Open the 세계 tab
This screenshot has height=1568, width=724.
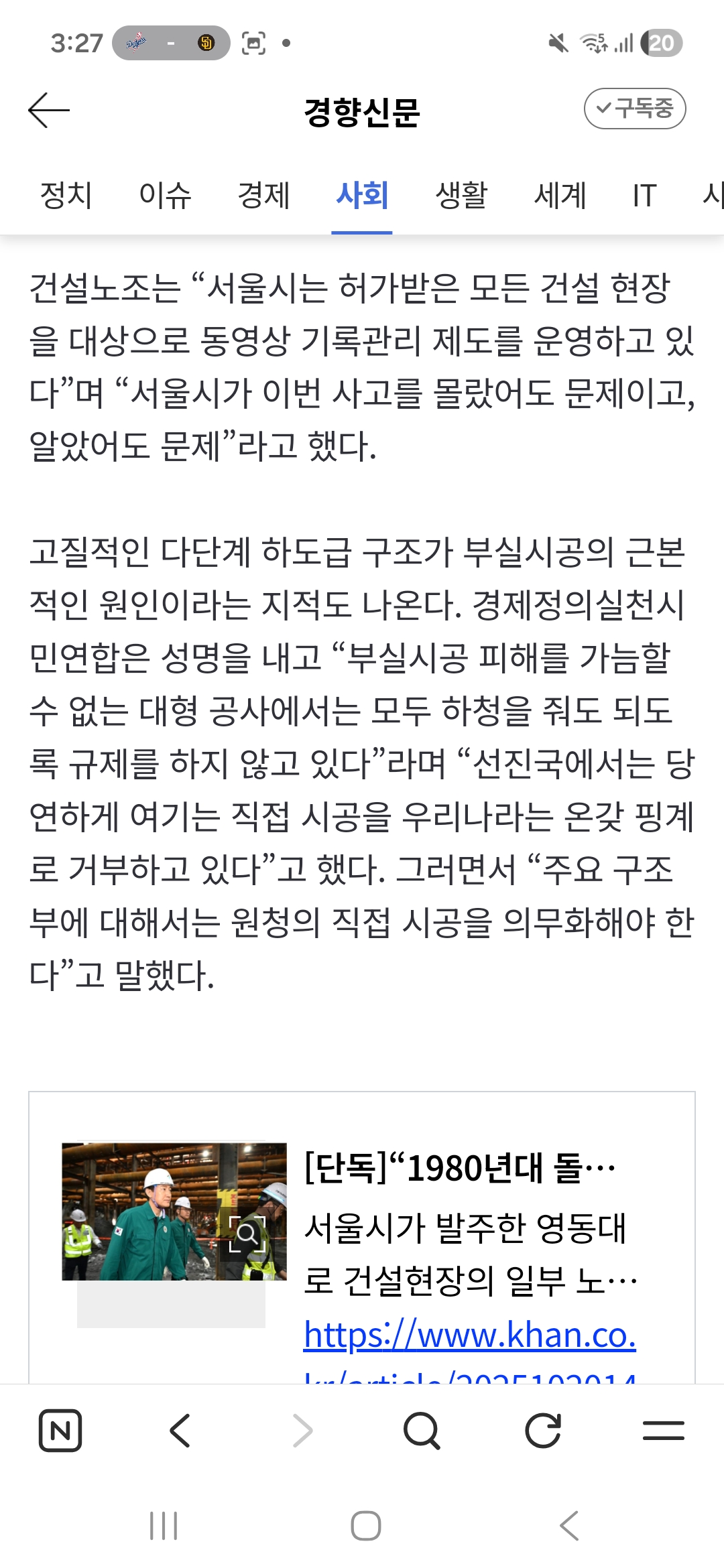coord(560,196)
